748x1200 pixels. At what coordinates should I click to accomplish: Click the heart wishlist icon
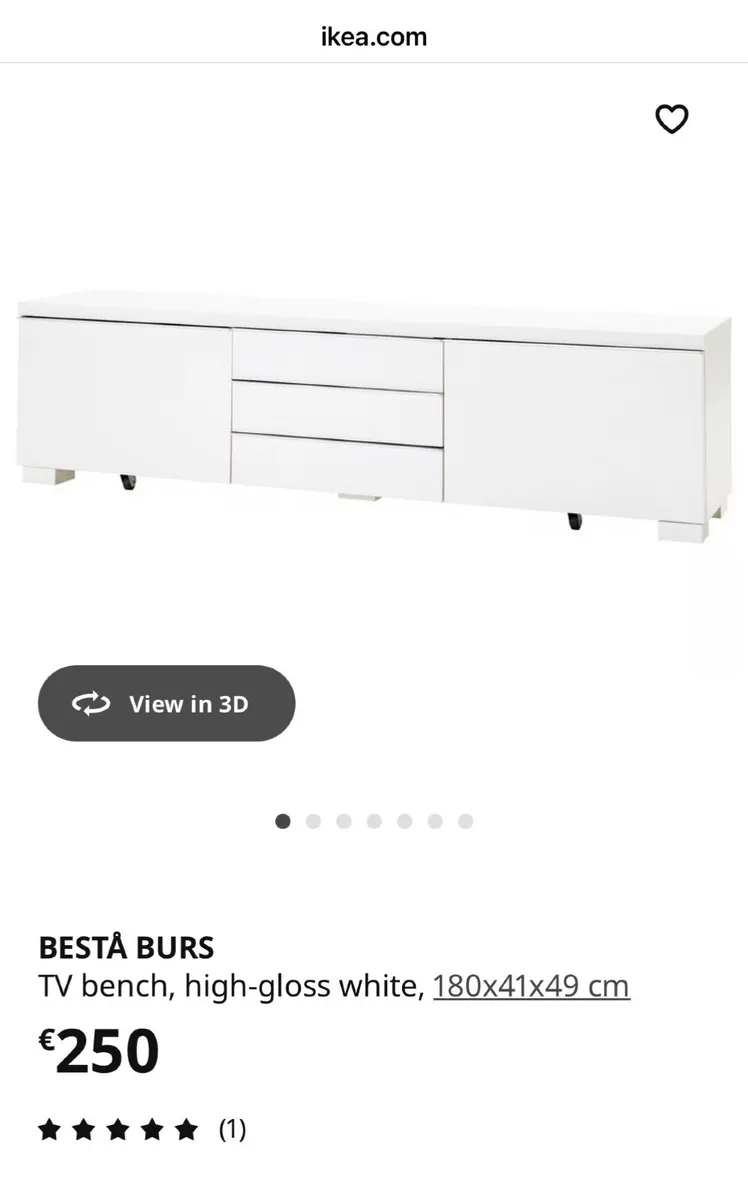click(673, 119)
